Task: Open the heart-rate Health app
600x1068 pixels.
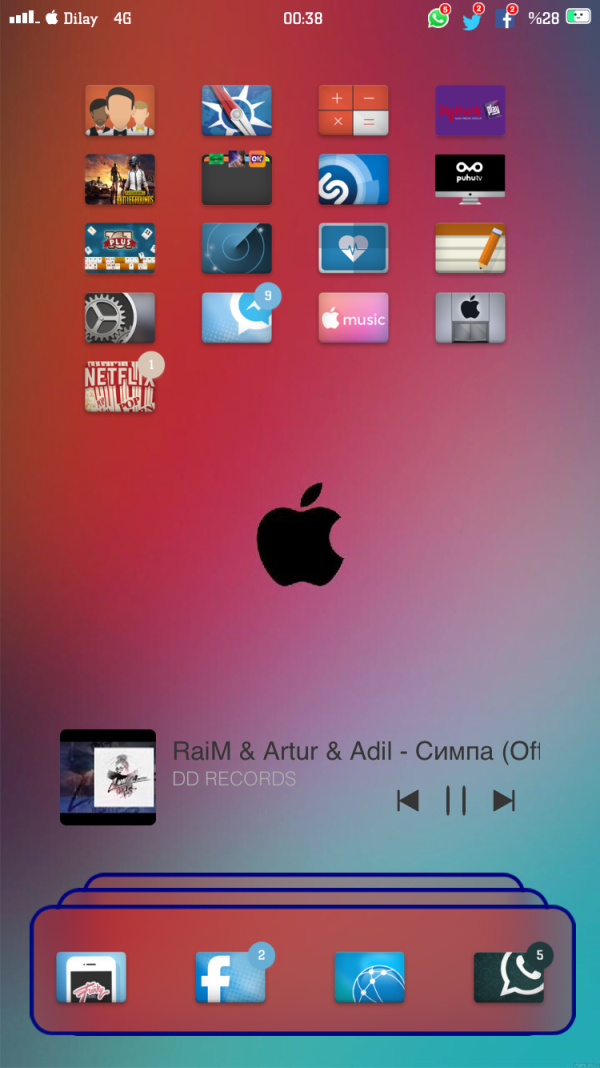Action: [x=353, y=248]
